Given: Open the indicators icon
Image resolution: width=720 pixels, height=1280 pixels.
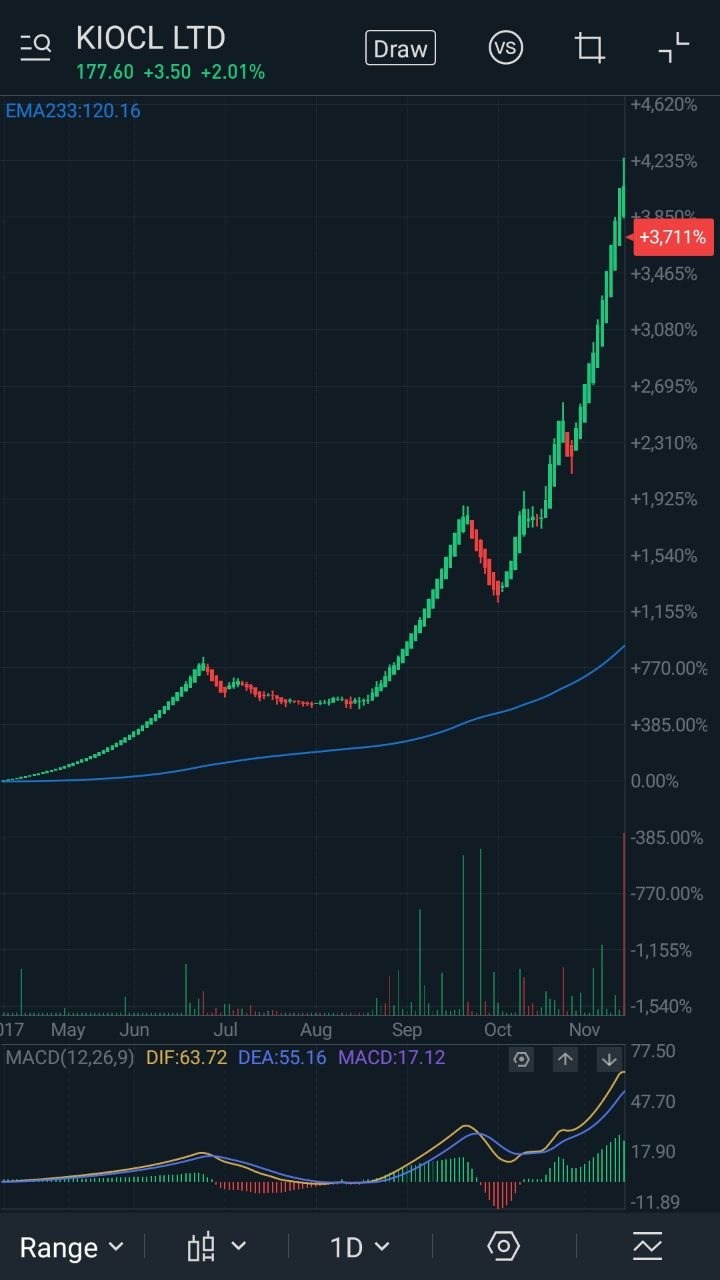Looking at the screenshot, I should [647, 1246].
